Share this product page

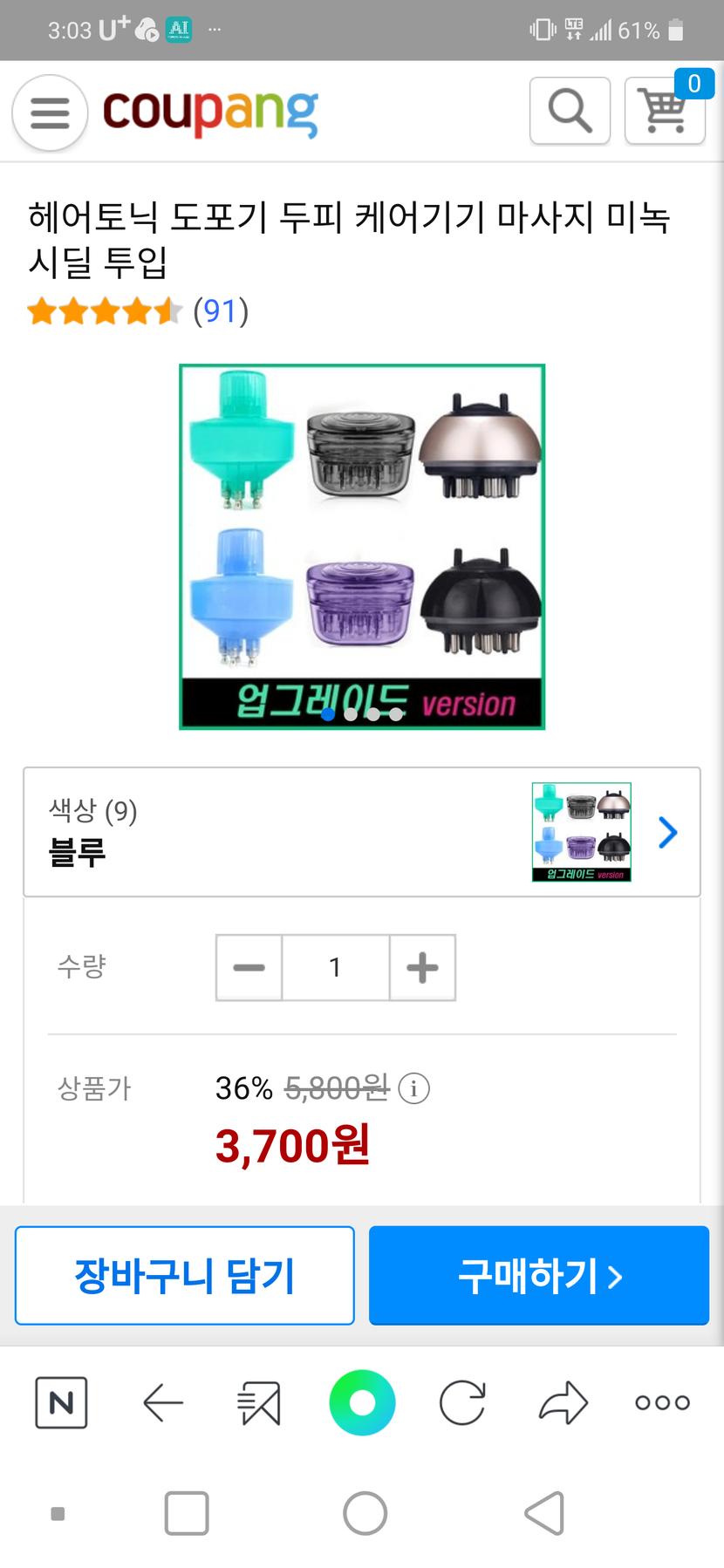point(563,1402)
